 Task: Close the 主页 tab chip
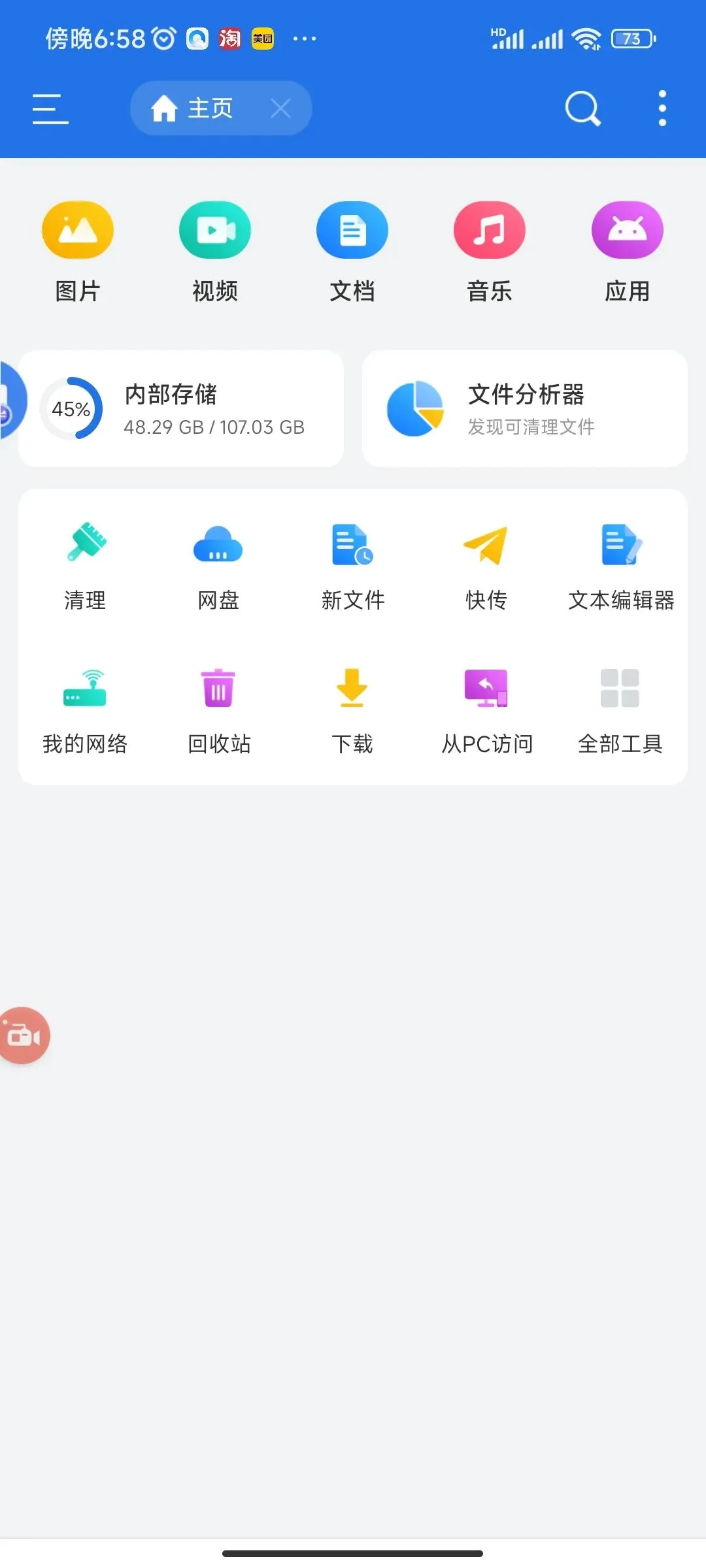point(280,108)
